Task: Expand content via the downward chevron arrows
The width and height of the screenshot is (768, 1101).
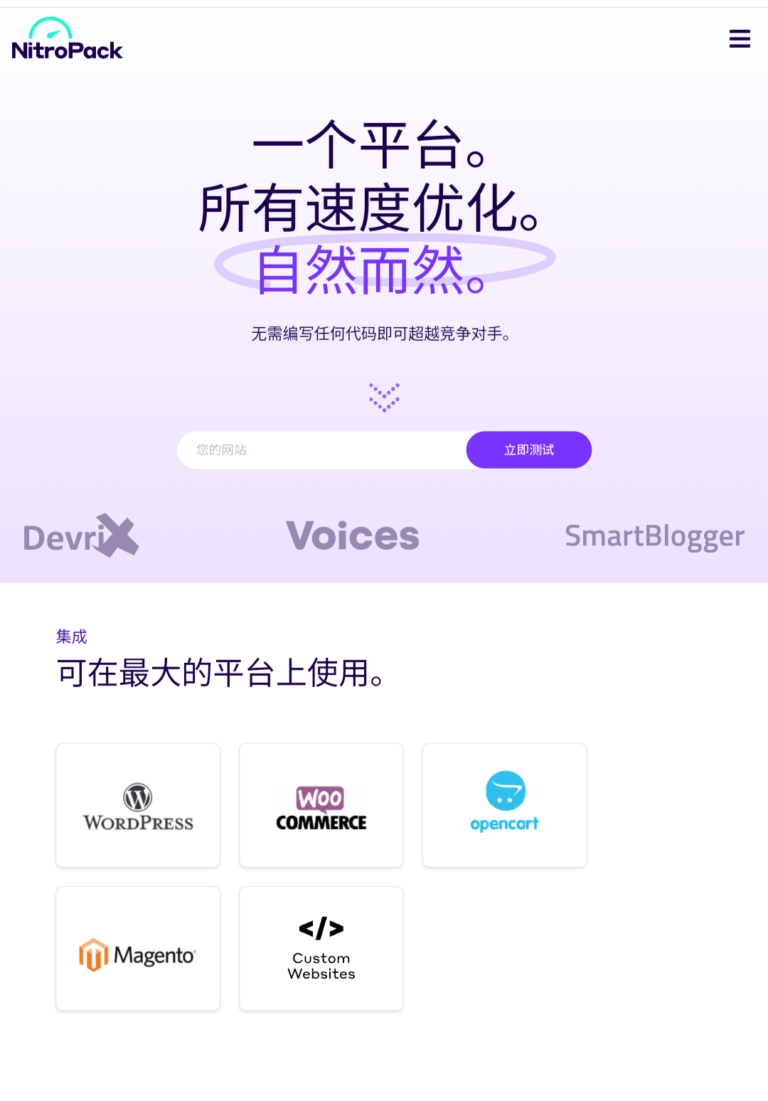Action: pyautogui.click(x=384, y=396)
